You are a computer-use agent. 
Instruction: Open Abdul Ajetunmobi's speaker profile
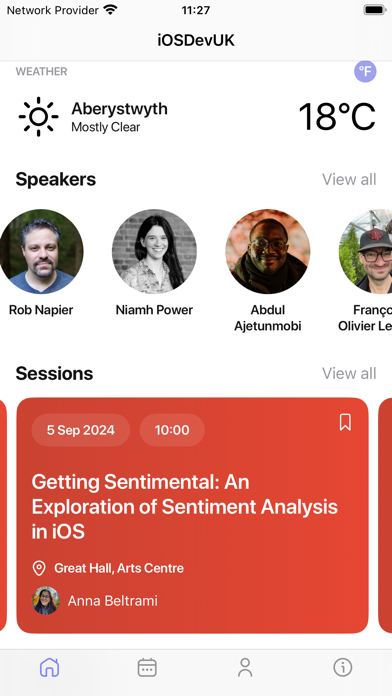(x=268, y=271)
